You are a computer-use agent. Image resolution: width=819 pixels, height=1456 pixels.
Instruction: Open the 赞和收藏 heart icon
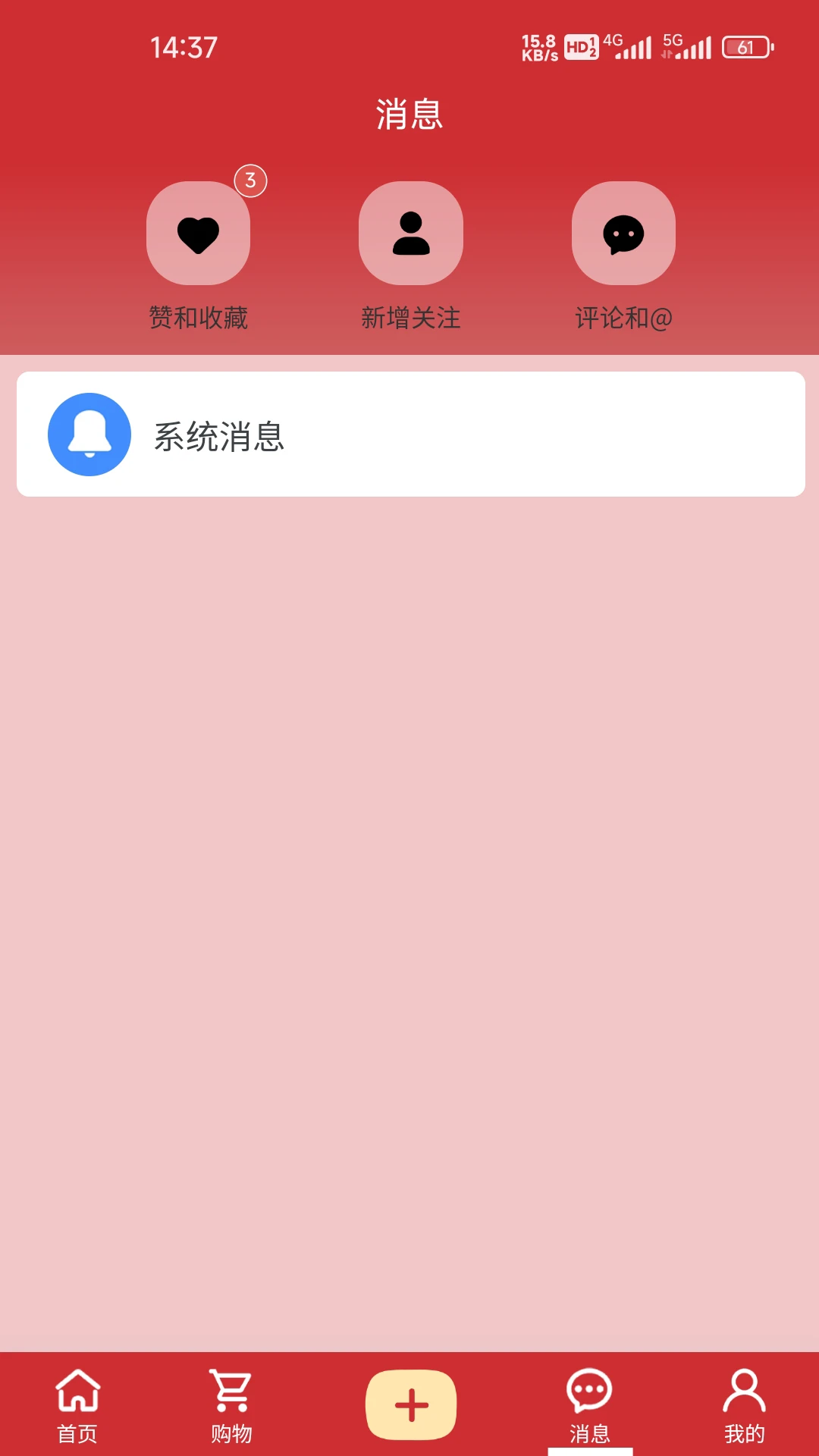pyautogui.click(x=198, y=233)
